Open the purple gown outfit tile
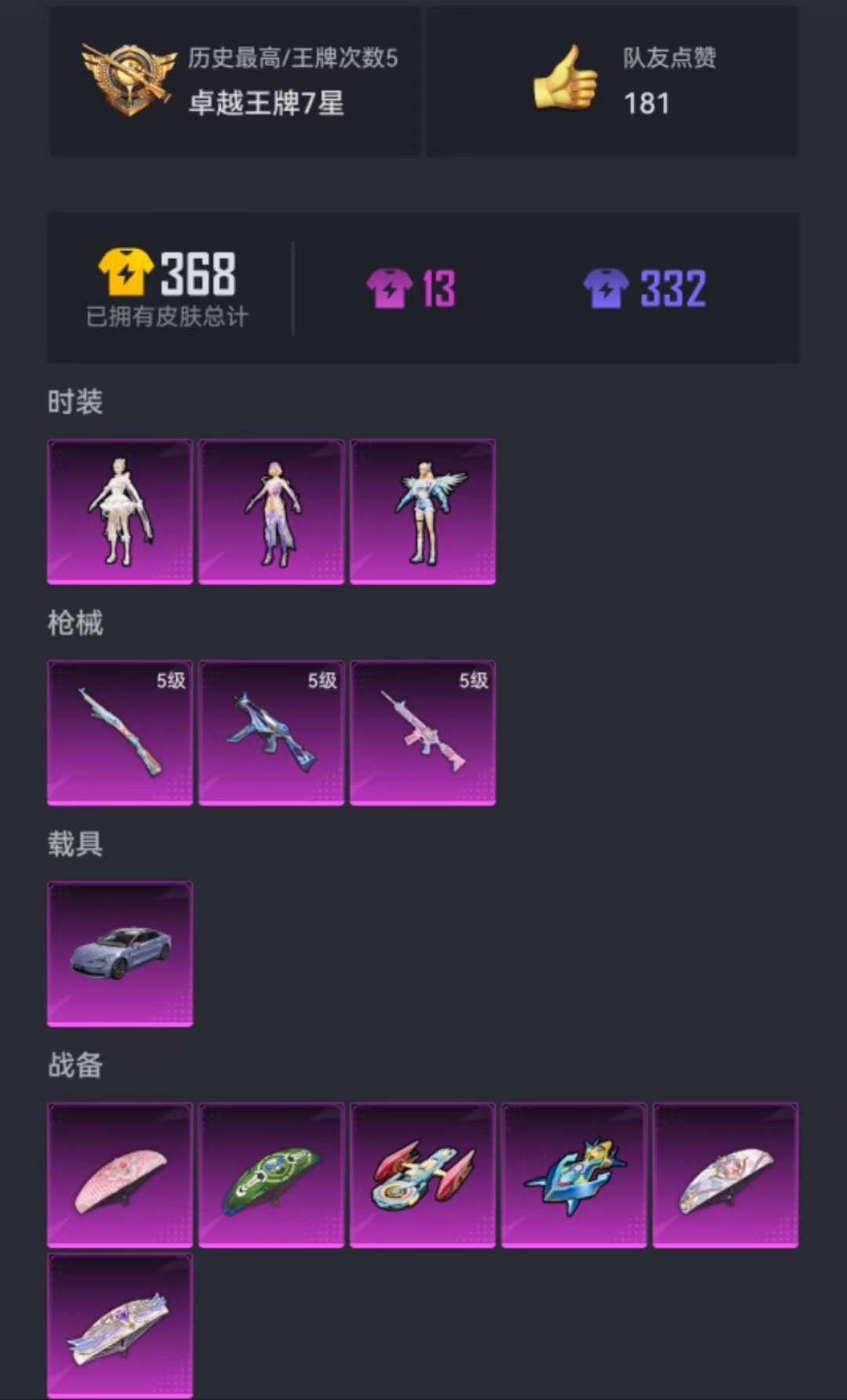 pyautogui.click(x=271, y=511)
